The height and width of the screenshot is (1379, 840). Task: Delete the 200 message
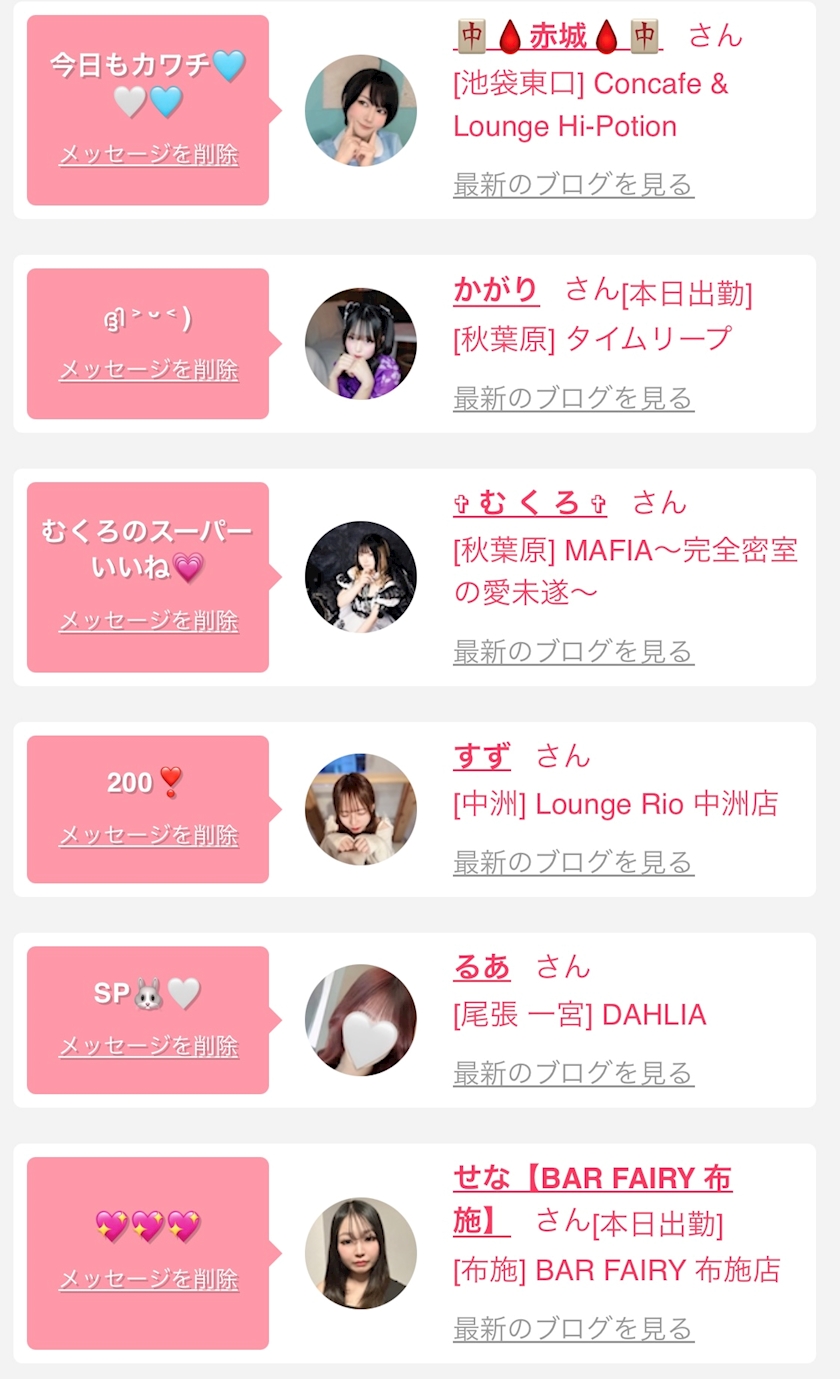(x=149, y=835)
